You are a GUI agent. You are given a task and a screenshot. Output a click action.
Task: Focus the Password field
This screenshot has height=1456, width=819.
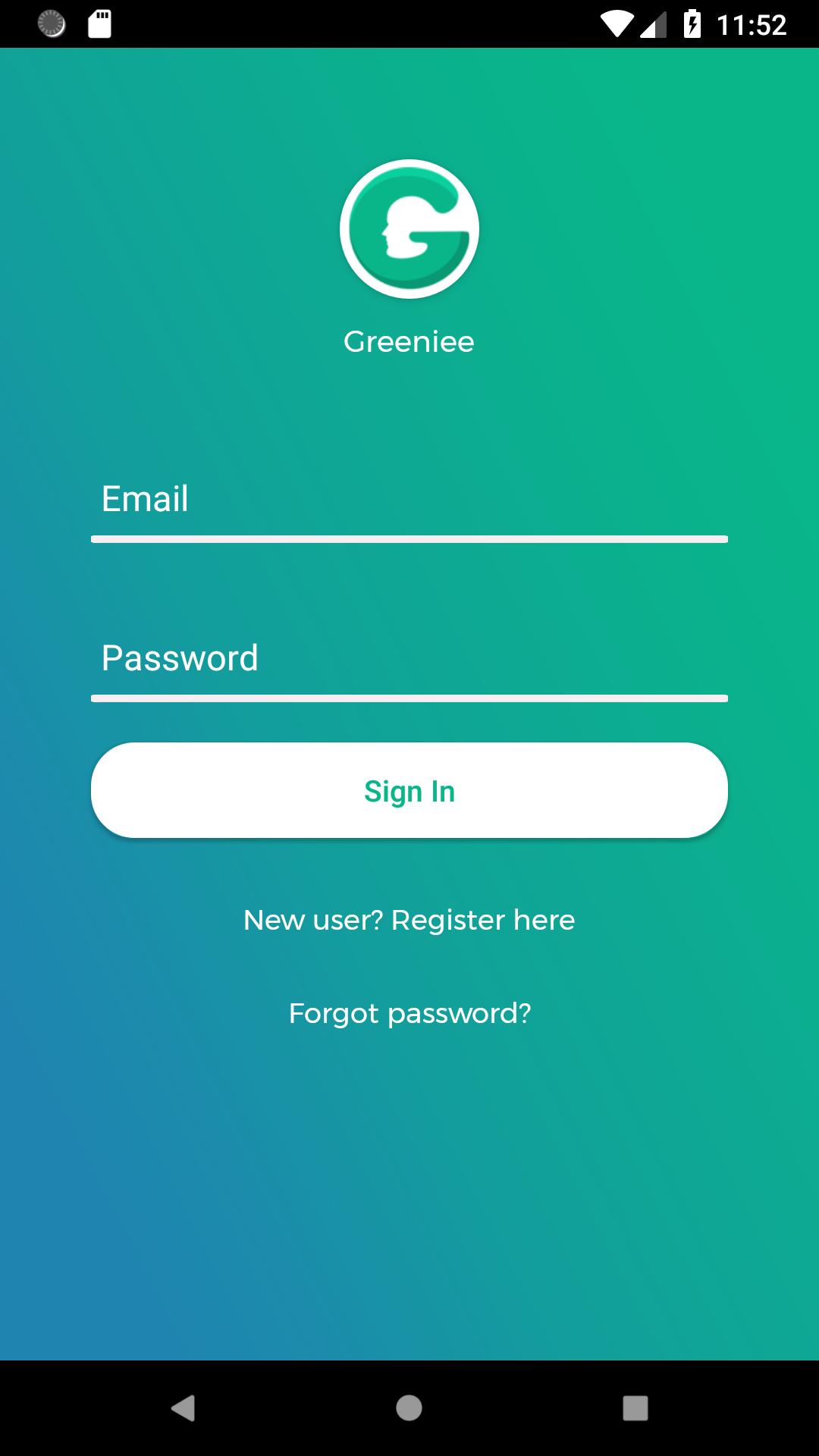click(409, 659)
